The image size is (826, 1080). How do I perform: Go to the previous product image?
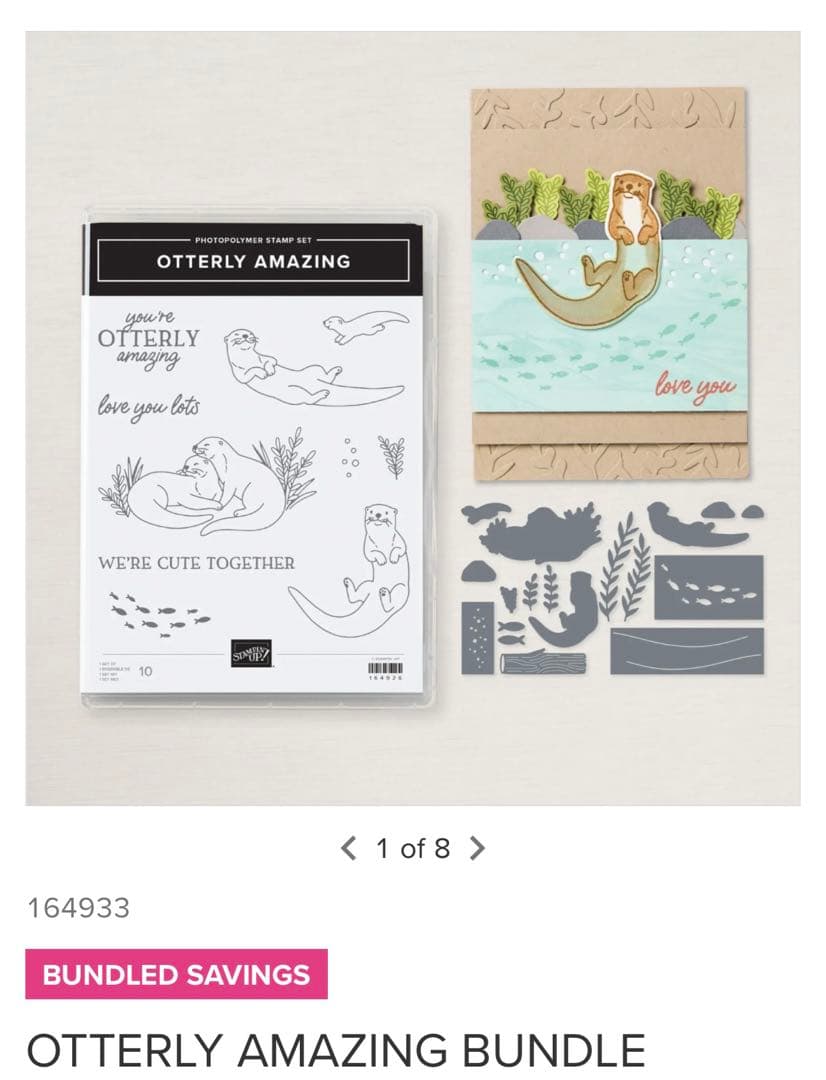(x=348, y=849)
